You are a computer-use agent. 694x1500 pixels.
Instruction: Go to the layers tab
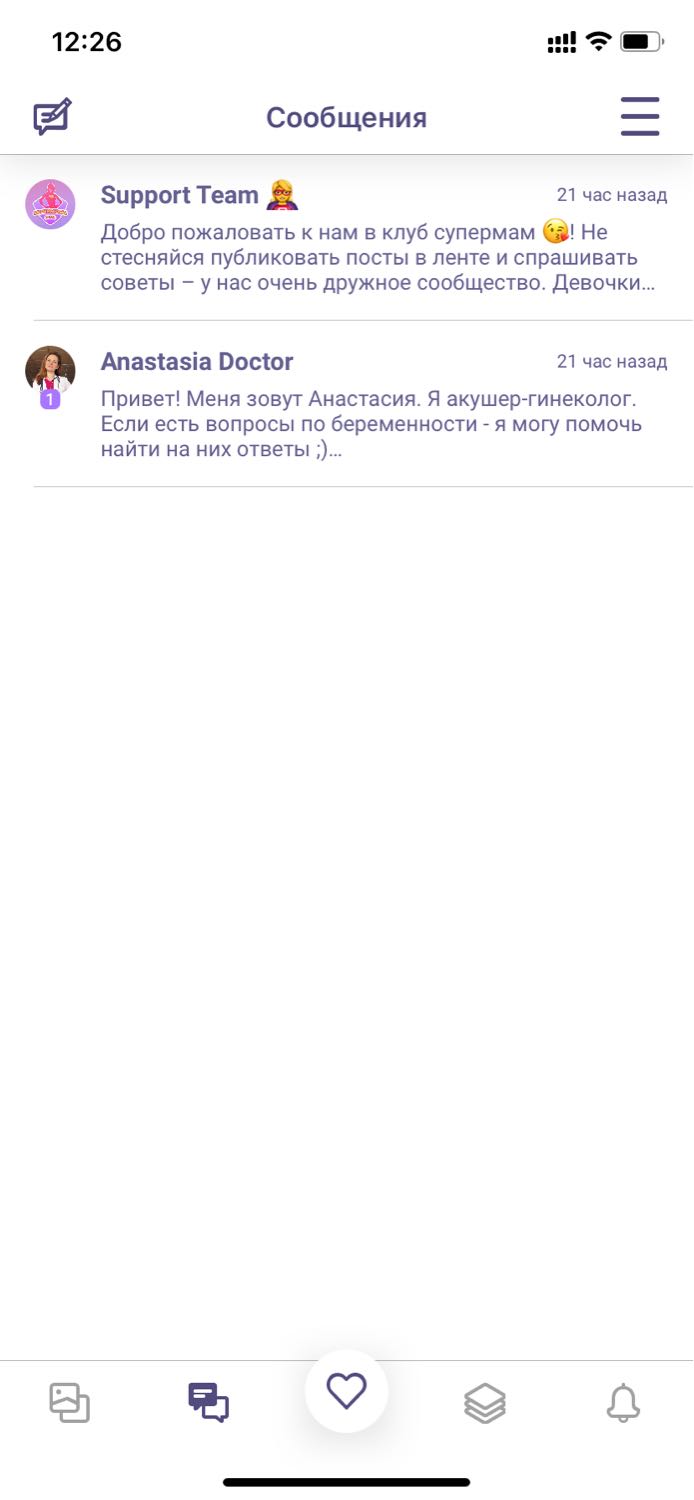click(x=485, y=1403)
